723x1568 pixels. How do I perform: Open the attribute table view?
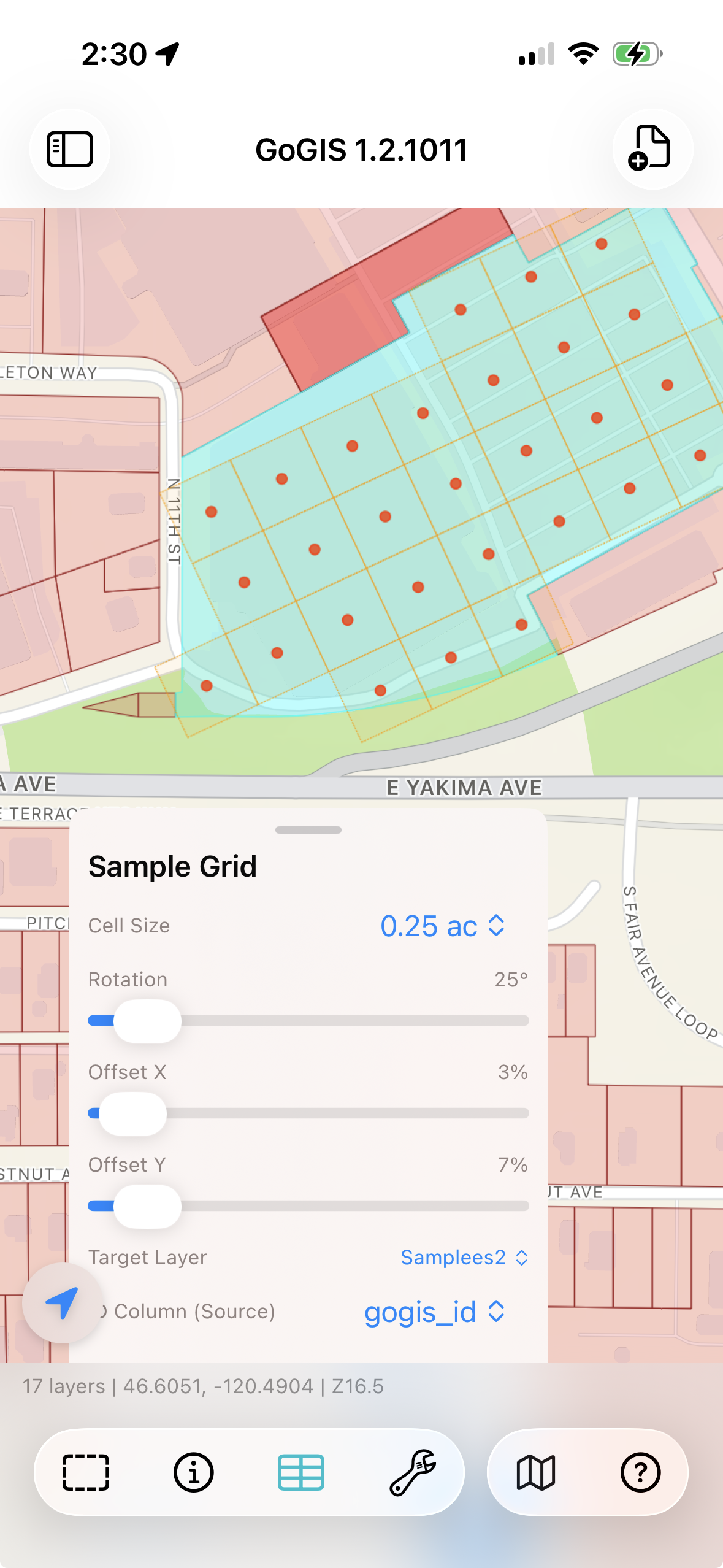point(301,1472)
